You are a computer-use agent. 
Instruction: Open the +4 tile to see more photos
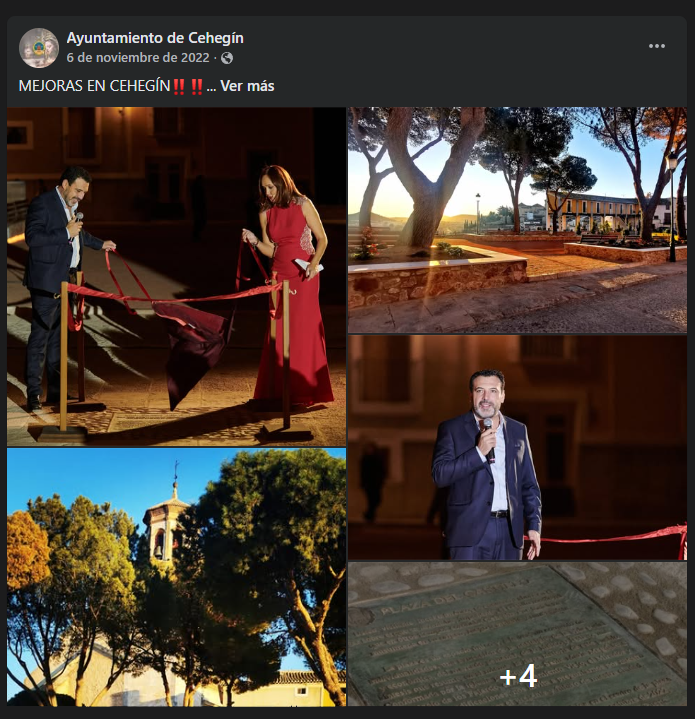click(x=517, y=634)
